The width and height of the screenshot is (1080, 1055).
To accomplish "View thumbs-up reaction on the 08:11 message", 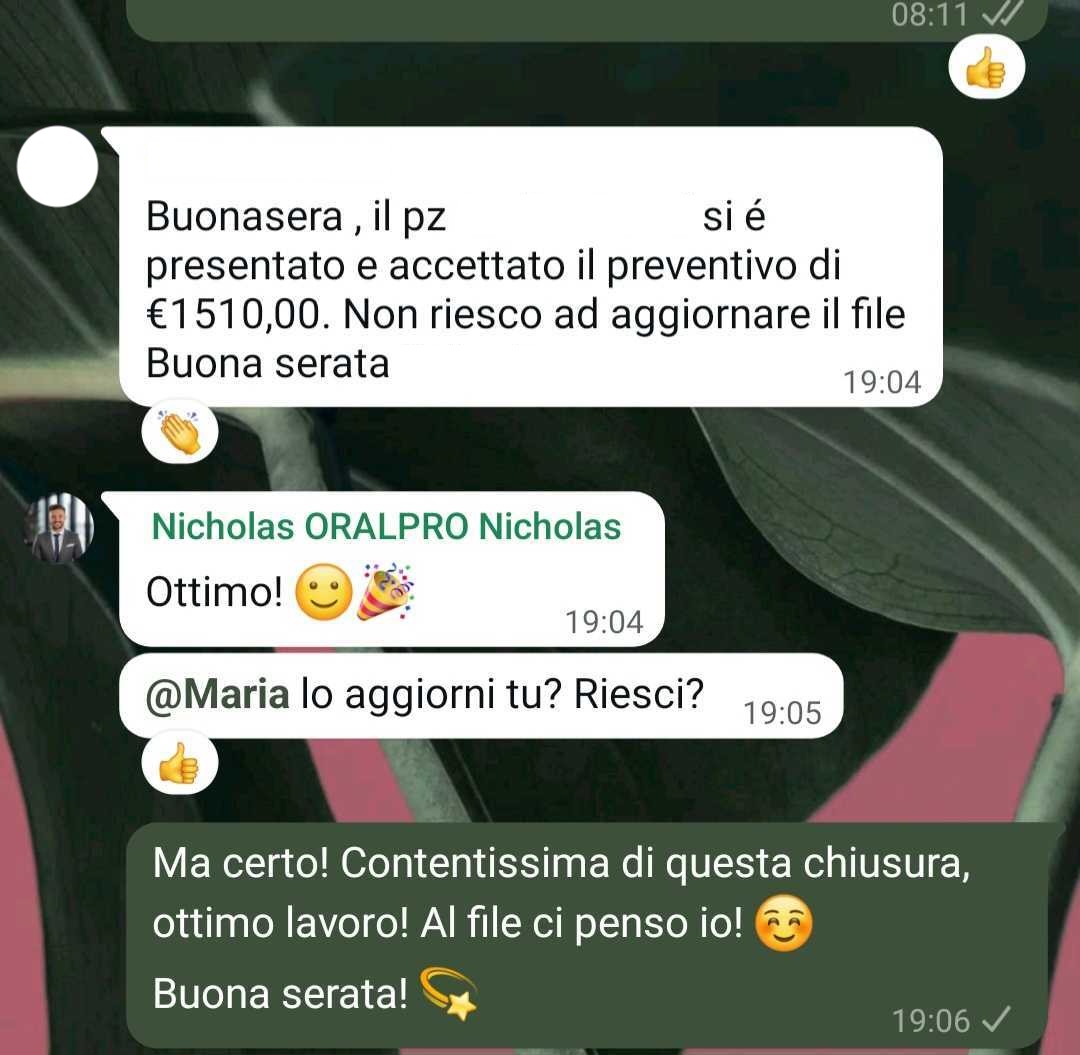I will [986, 68].
